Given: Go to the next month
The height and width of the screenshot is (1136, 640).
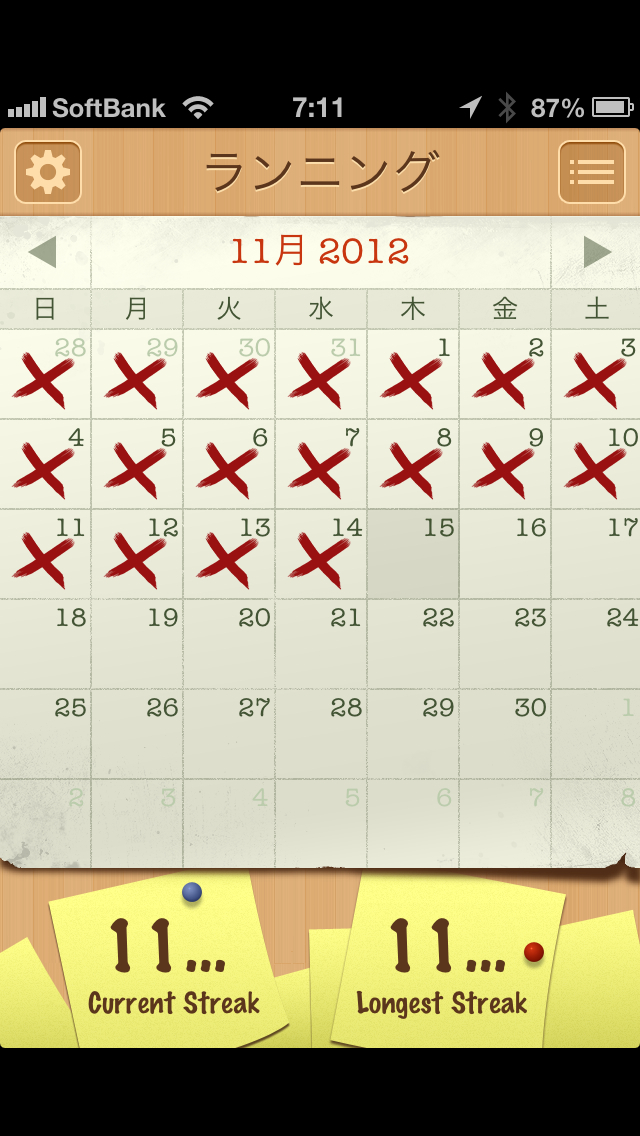Looking at the screenshot, I should (597, 252).
